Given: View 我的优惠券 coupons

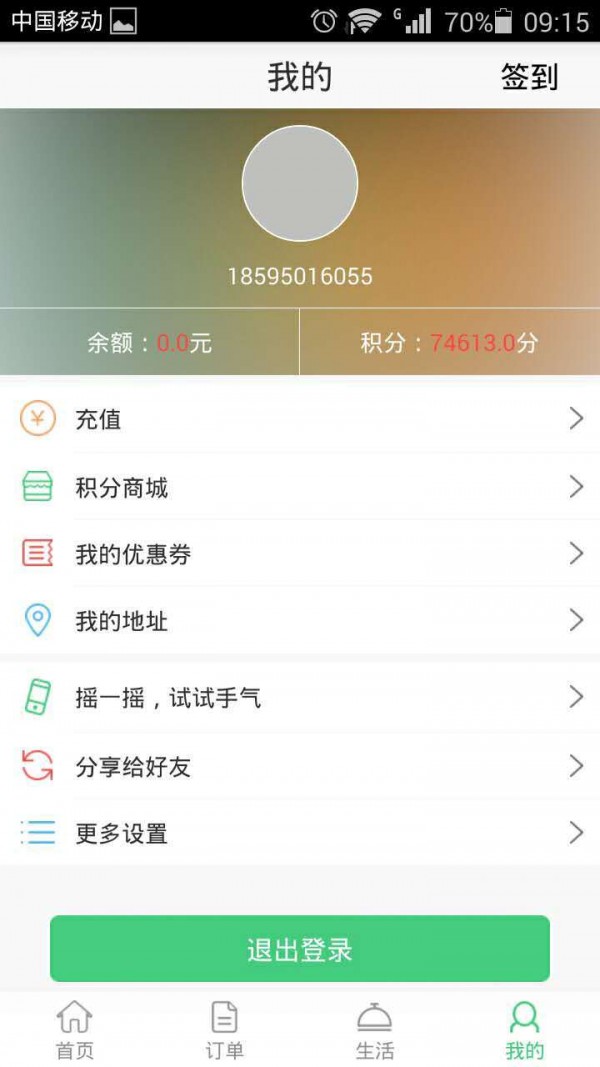Looking at the screenshot, I should point(300,554).
